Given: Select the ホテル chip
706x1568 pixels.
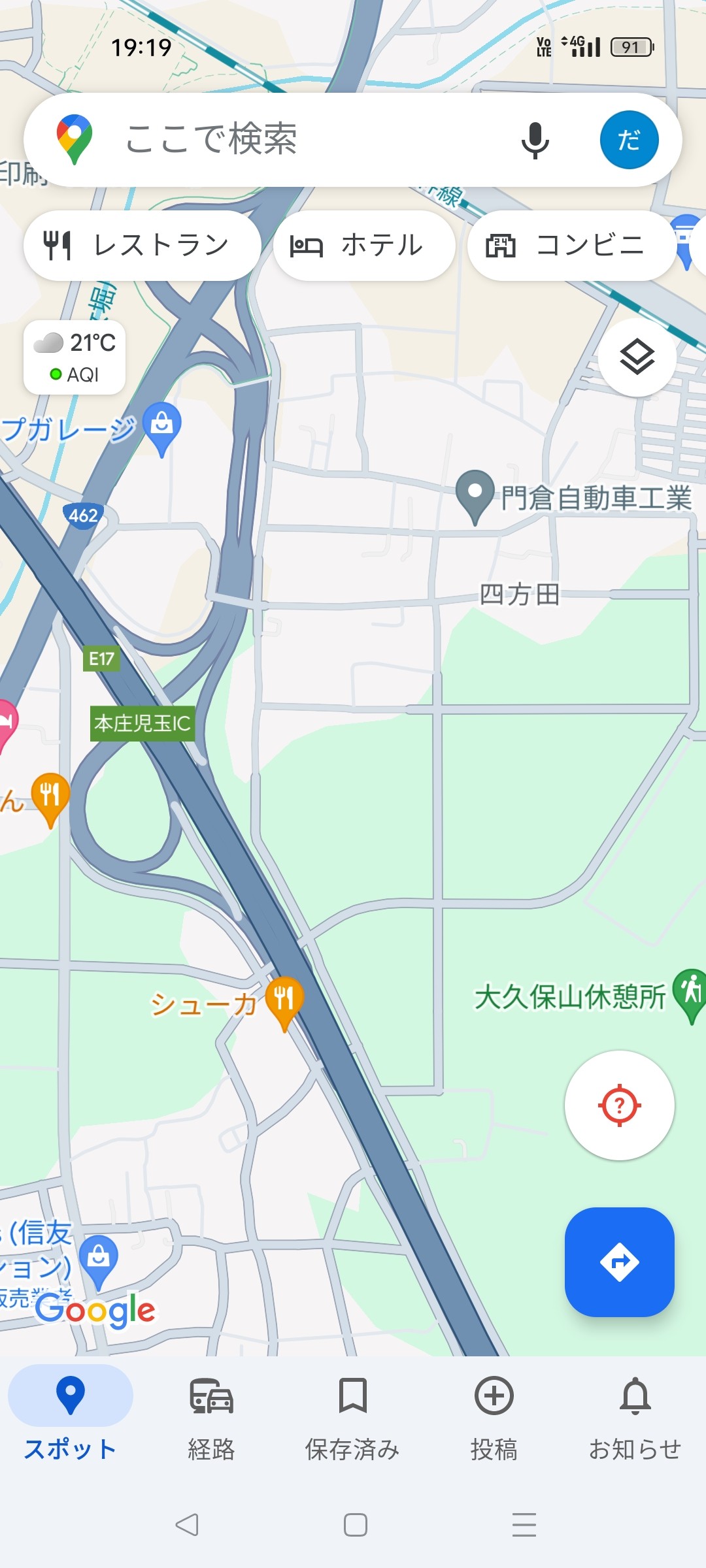Looking at the screenshot, I should [364, 246].
